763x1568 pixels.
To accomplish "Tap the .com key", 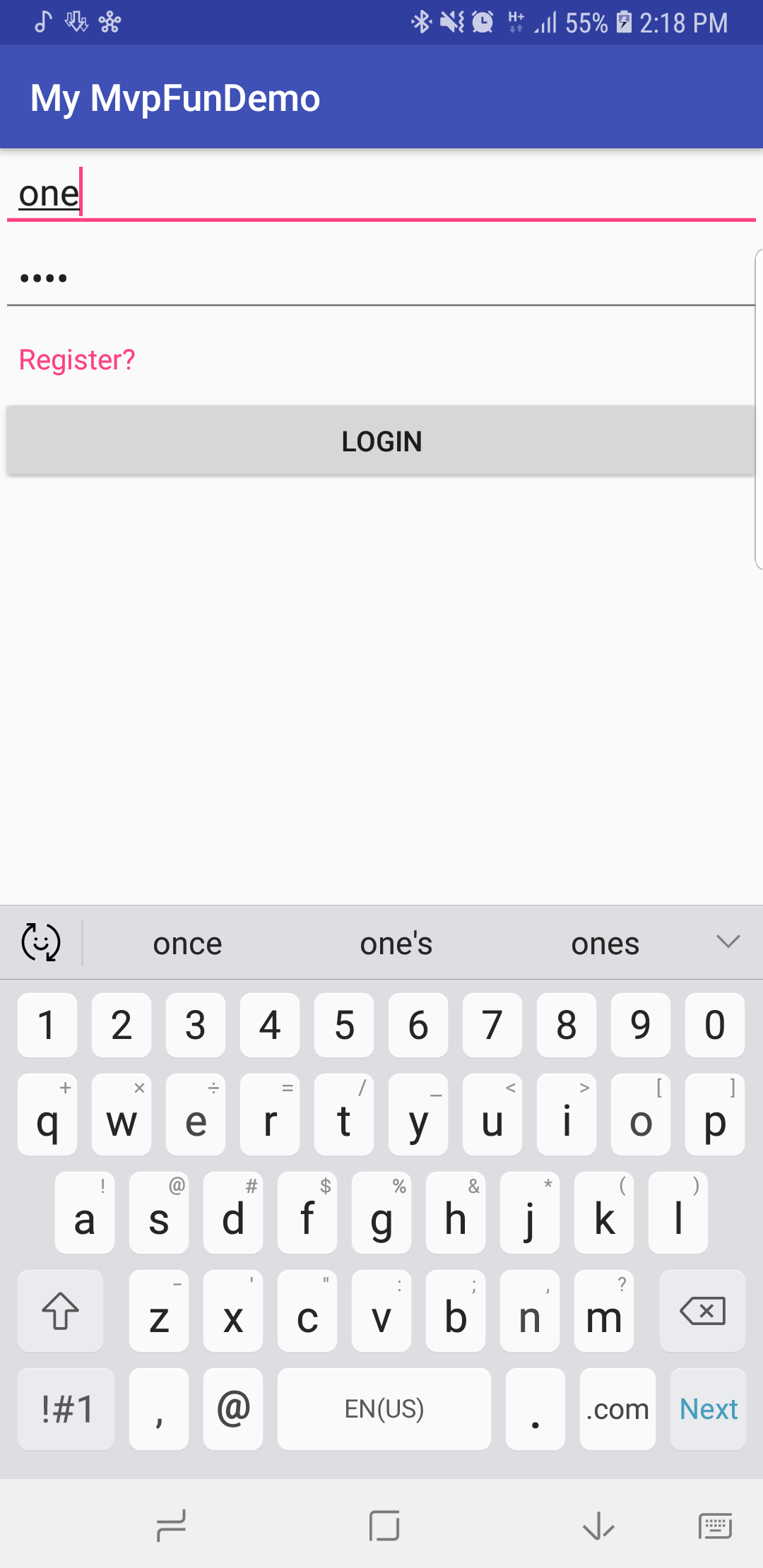I will click(x=617, y=1409).
